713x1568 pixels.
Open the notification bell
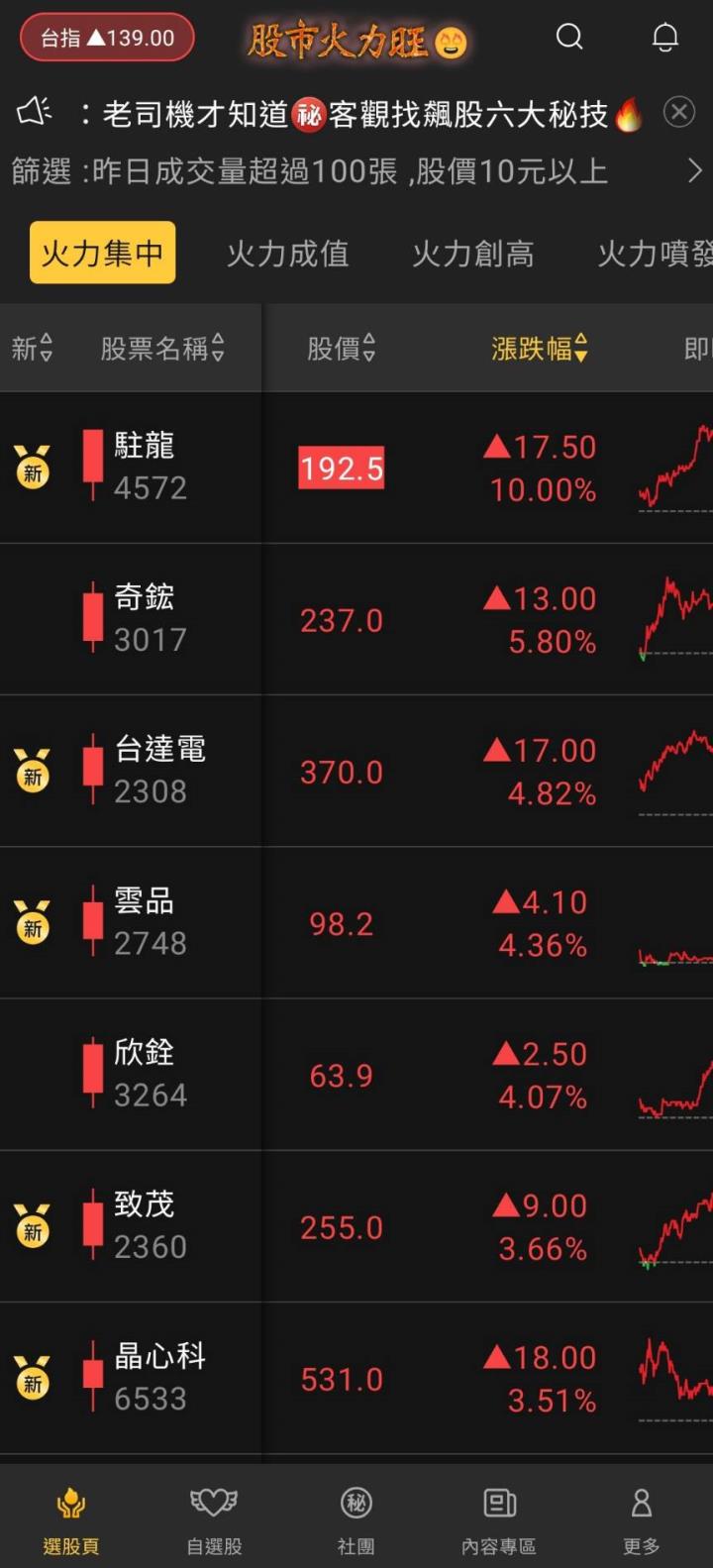click(664, 38)
